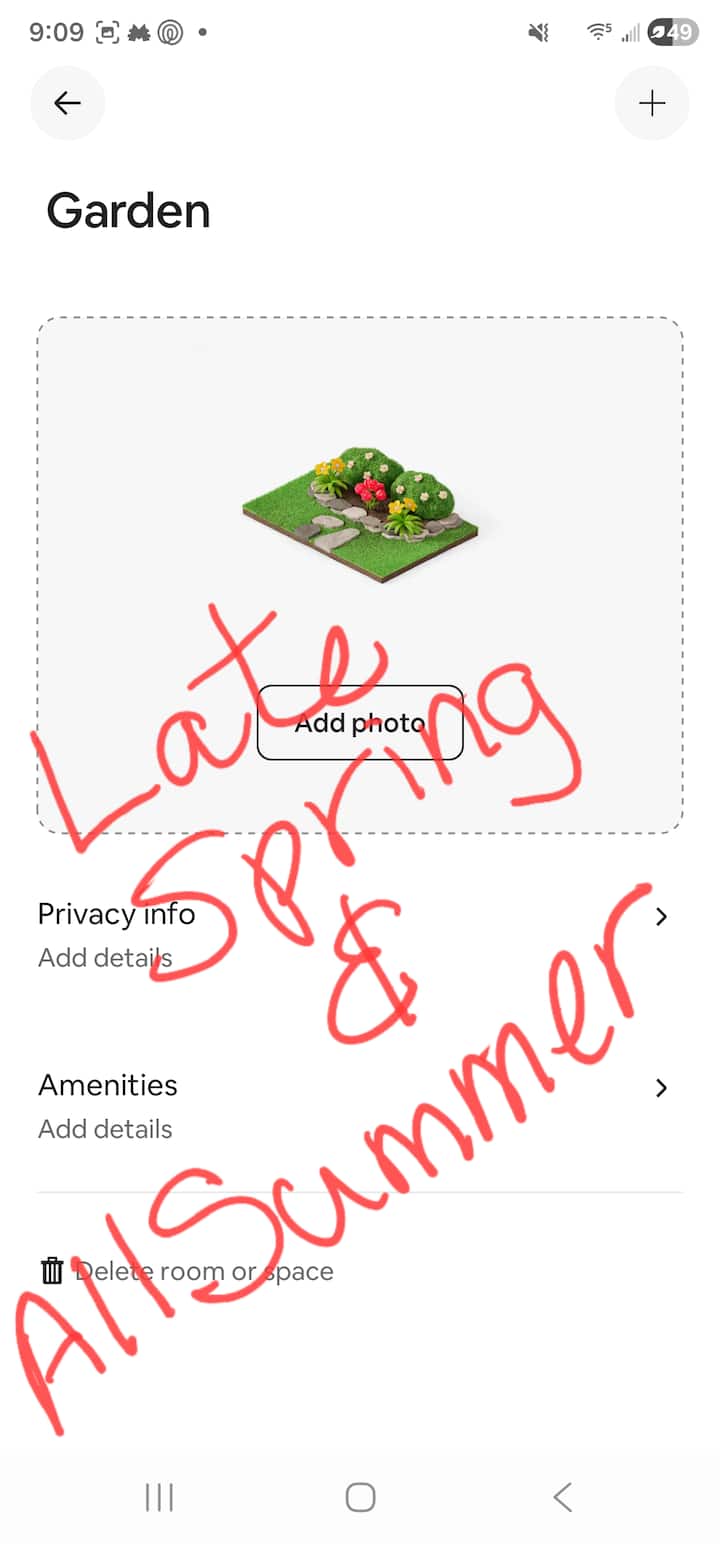Go back using the arrow icon

pyautogui.click(x=67, y=102)
